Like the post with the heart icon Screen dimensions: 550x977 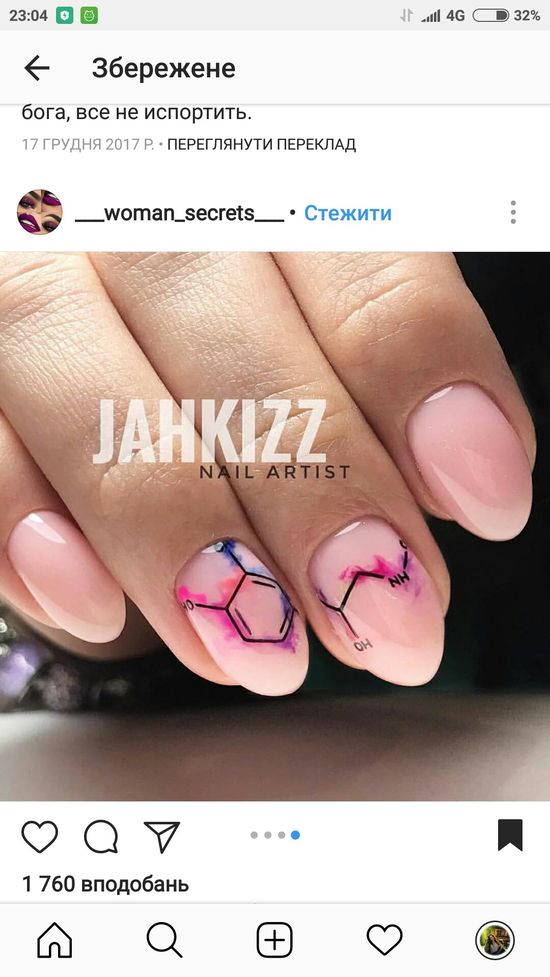tap(40, 836)
